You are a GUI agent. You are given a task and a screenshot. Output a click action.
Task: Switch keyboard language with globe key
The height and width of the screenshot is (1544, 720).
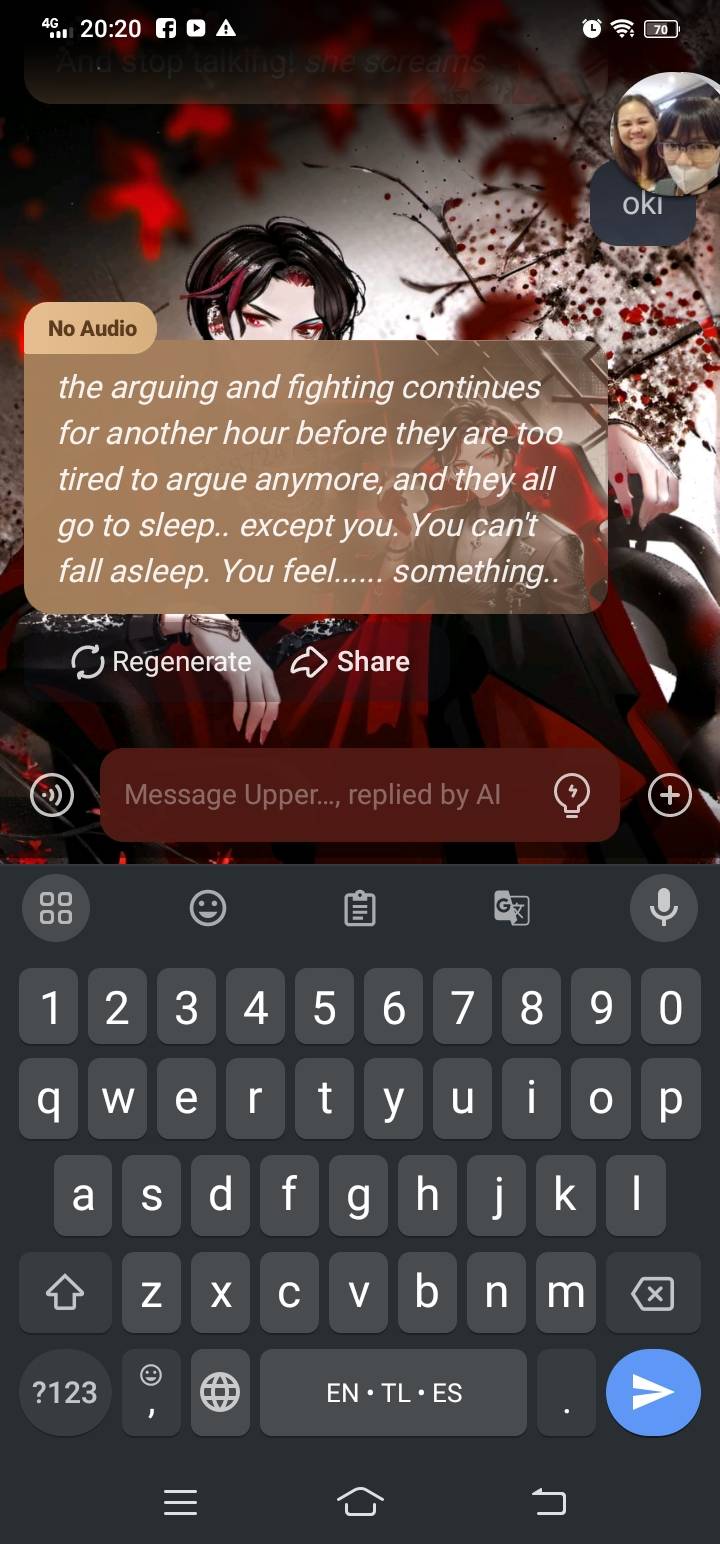tap(220, 1392)
